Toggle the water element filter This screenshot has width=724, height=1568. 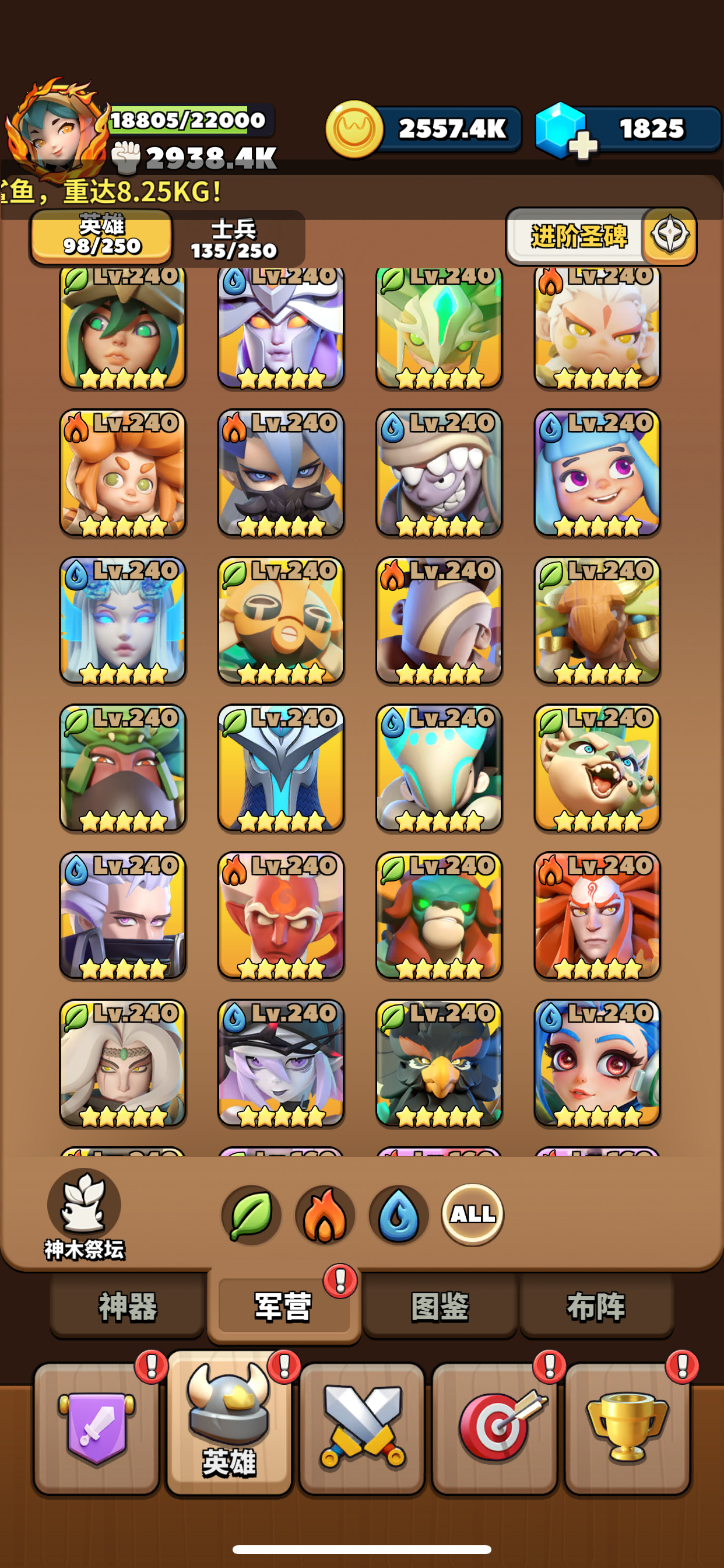tap(399, 1214)
